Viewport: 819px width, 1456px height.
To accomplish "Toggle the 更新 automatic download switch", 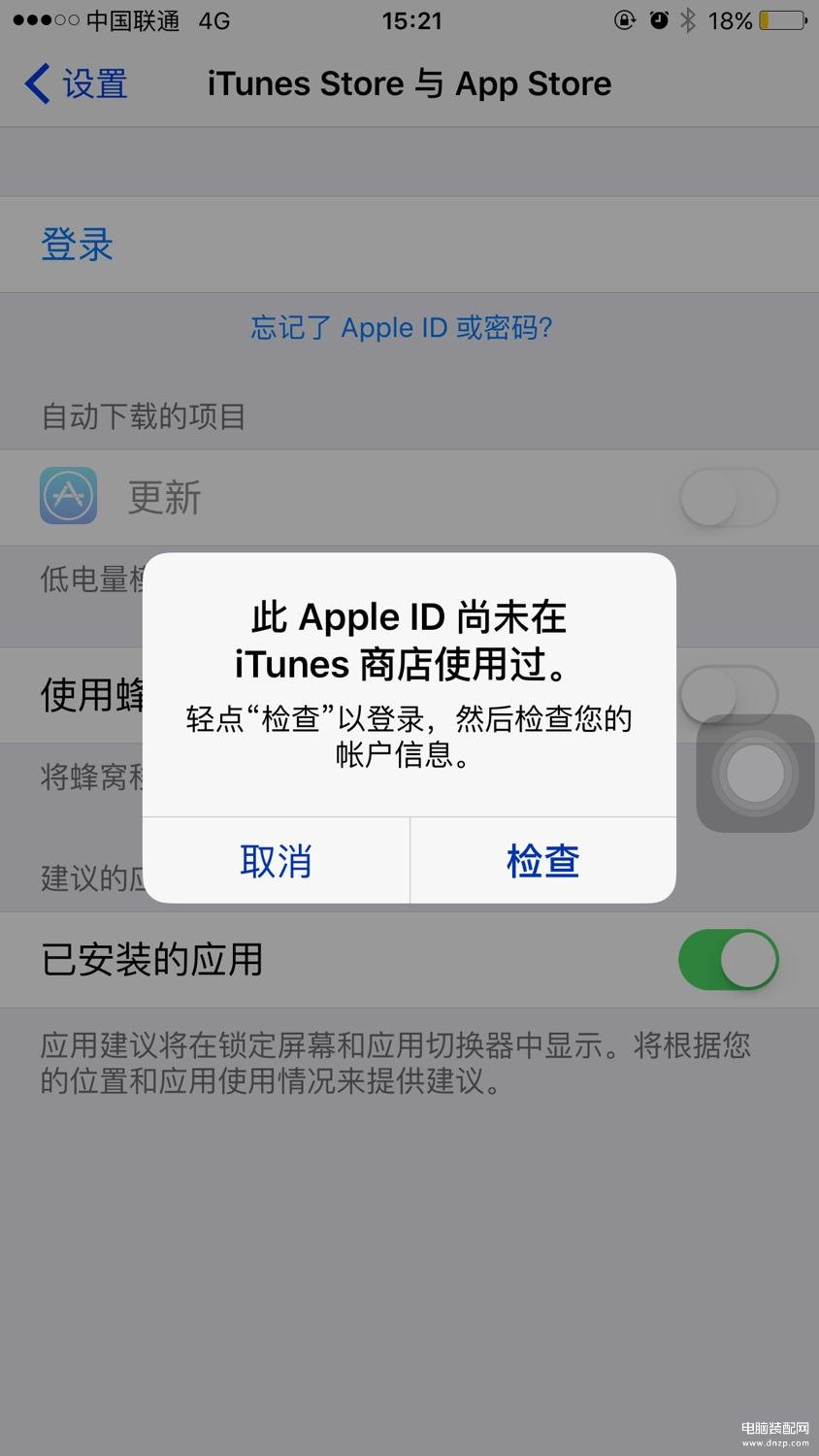I will 728,497.
